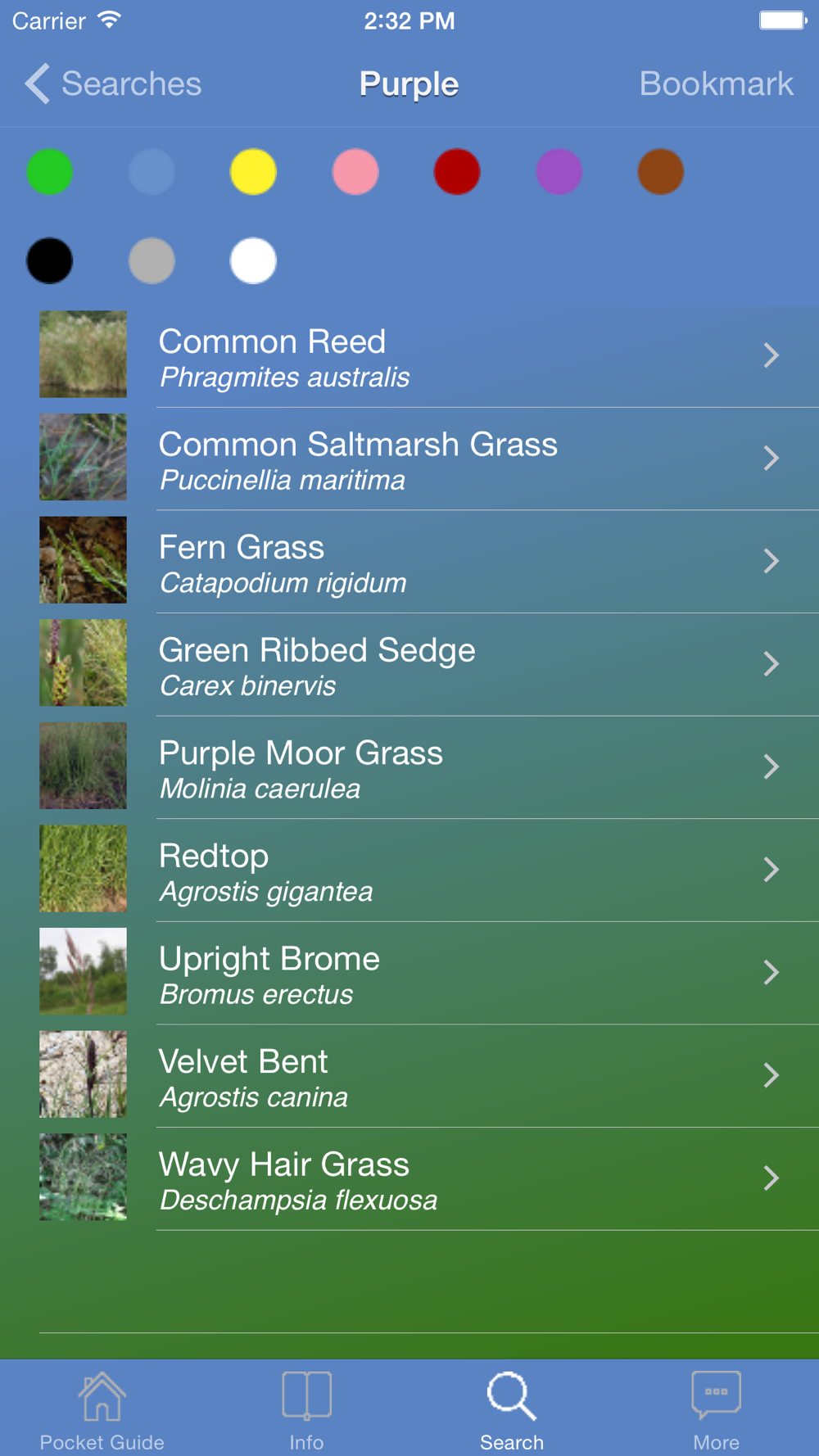Choose the brown color swatch
Image resolution: width=819 pixels, height=1456 pixels.
click(x=660, y=172)
